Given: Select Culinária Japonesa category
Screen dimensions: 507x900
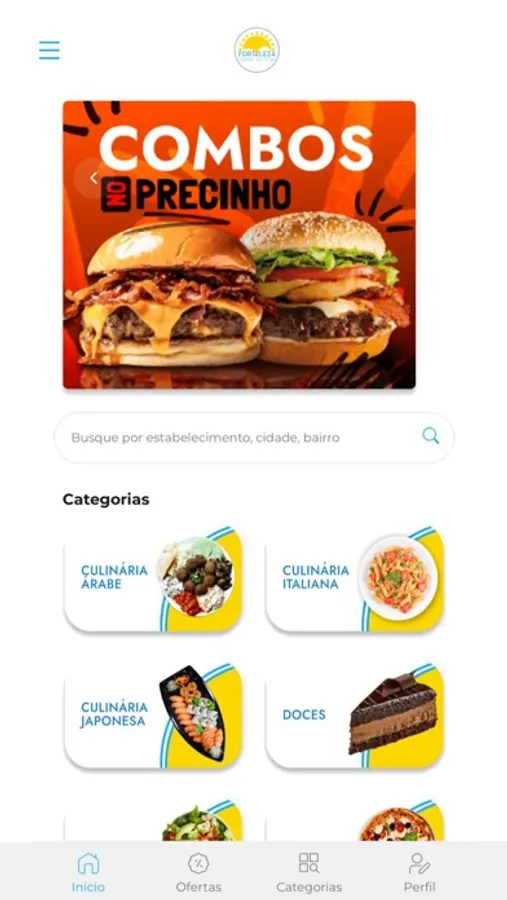Looking at the screenshot, I should [x=153, y=715].
